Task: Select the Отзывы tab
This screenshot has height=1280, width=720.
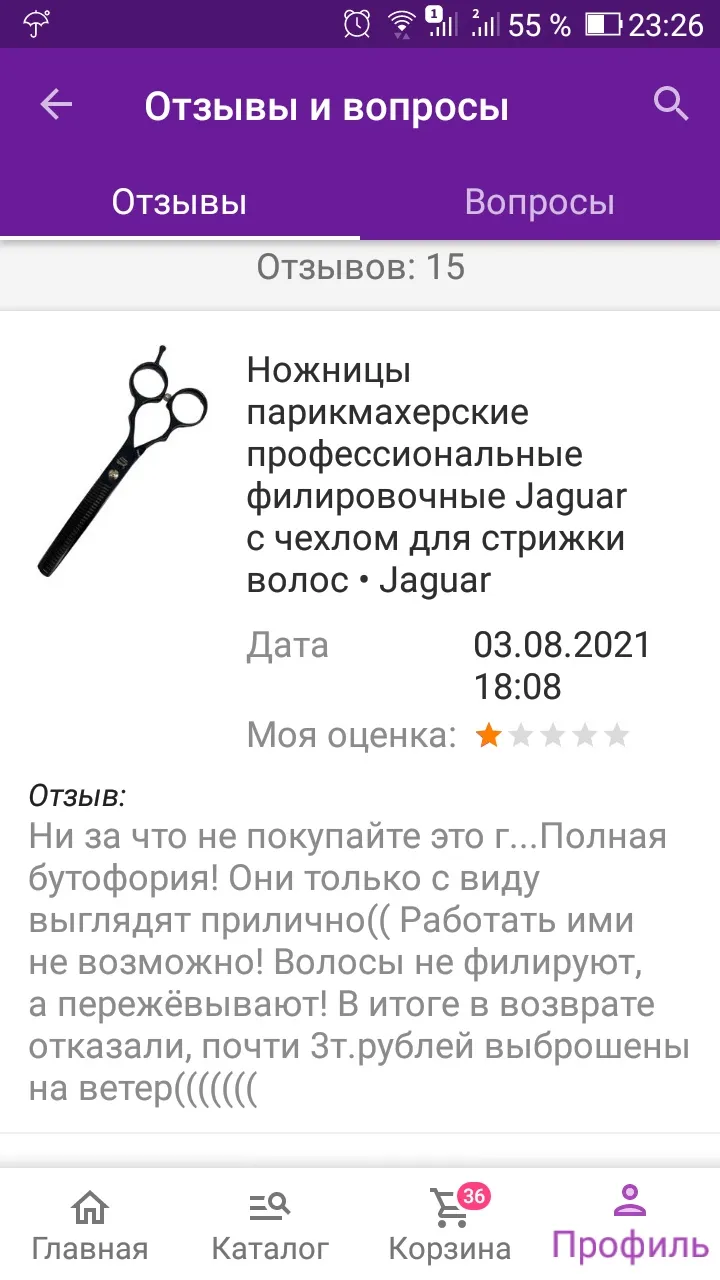Action: click(179, 203)
